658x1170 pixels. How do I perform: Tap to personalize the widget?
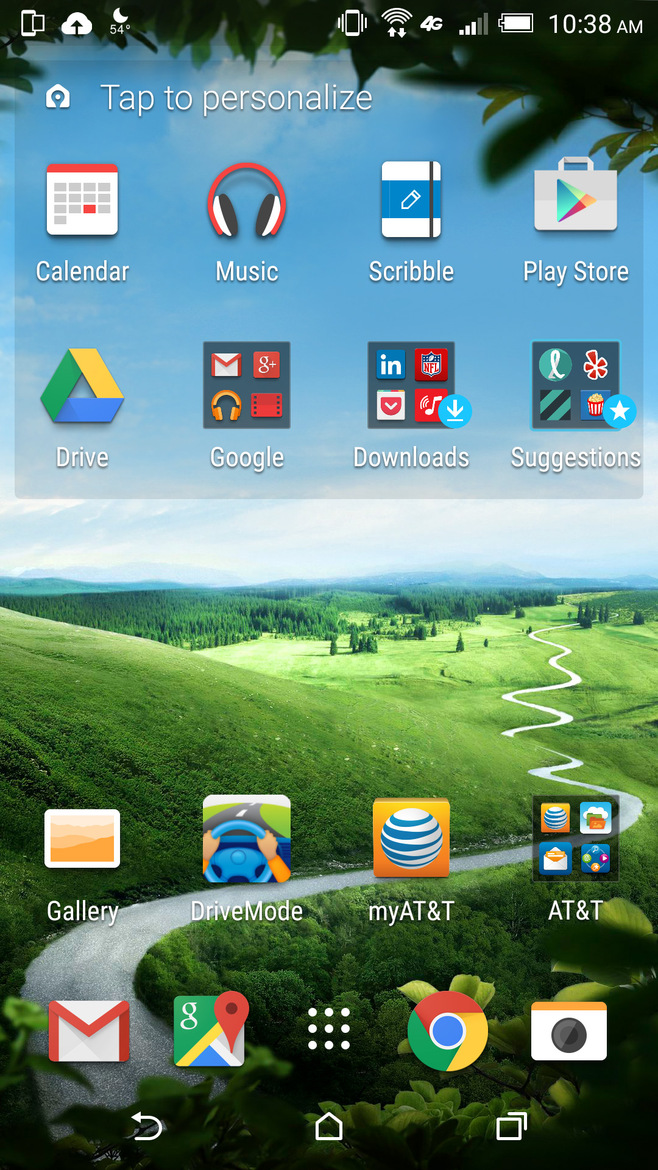pyautogui.click(x=235, y=98)
